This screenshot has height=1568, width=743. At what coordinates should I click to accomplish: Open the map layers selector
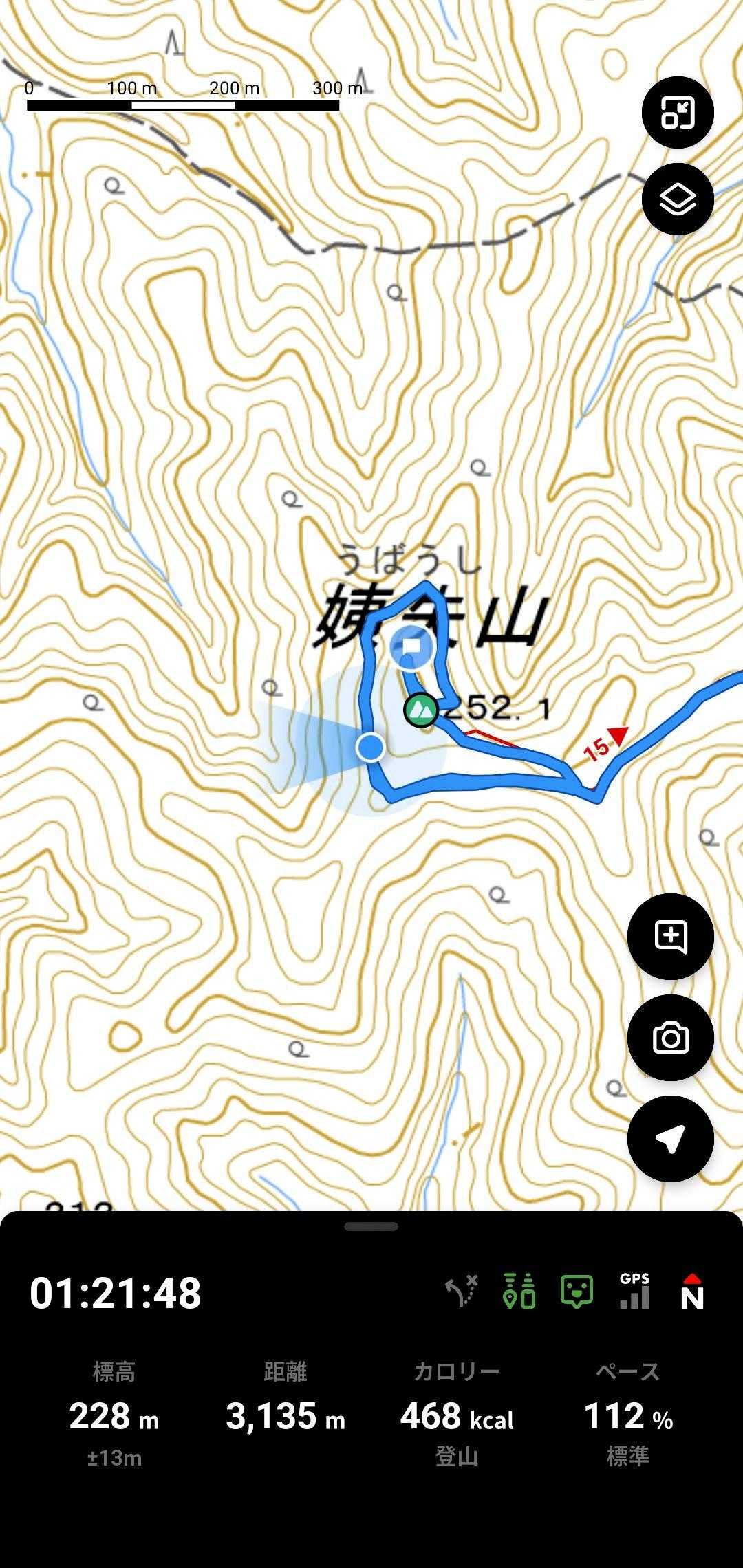(x=678, y=199)
